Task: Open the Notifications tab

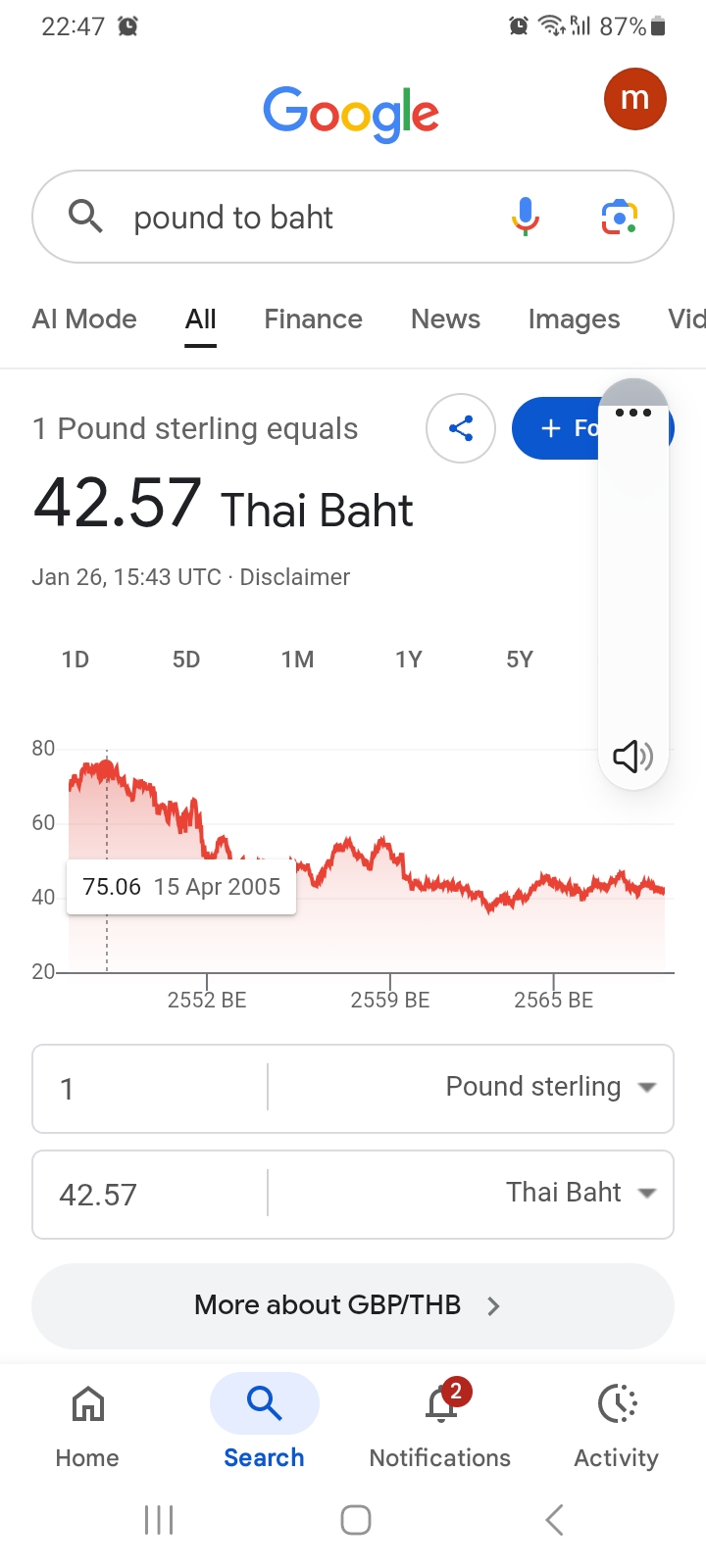Action: click(x=440, y=1422)
